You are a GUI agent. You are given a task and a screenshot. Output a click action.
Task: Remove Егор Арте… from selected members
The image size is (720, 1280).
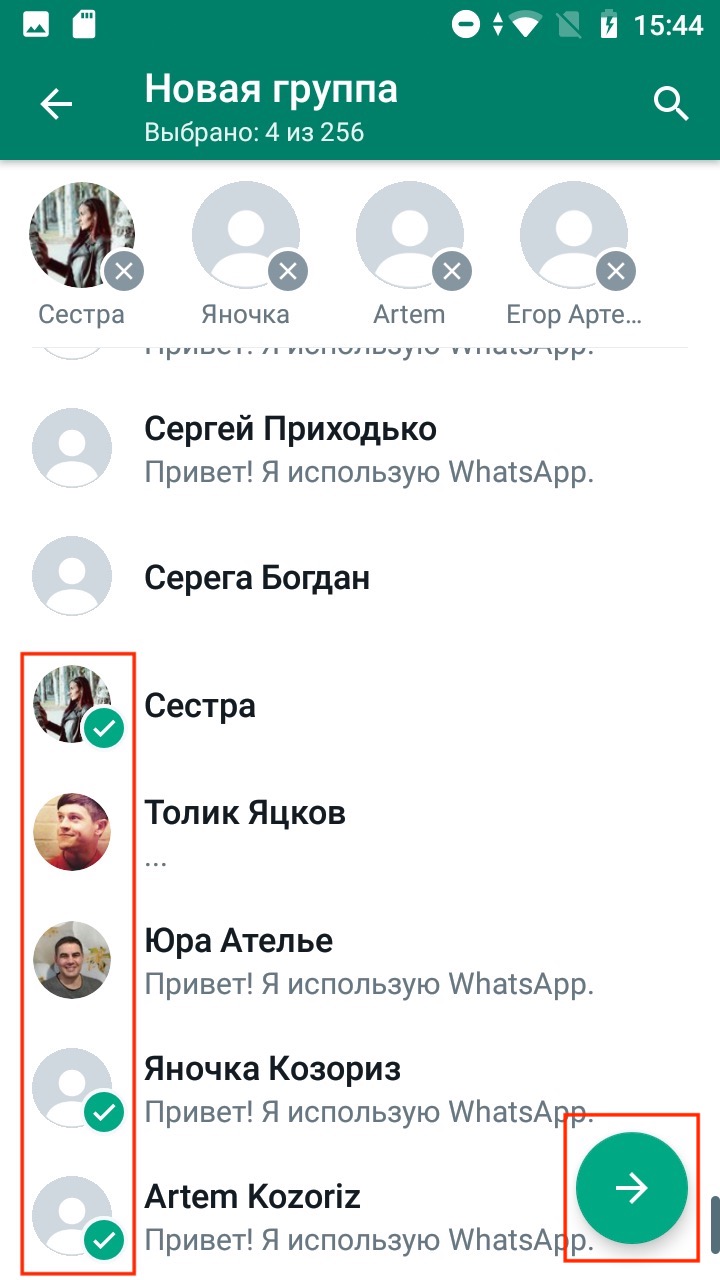coord(616,270)
